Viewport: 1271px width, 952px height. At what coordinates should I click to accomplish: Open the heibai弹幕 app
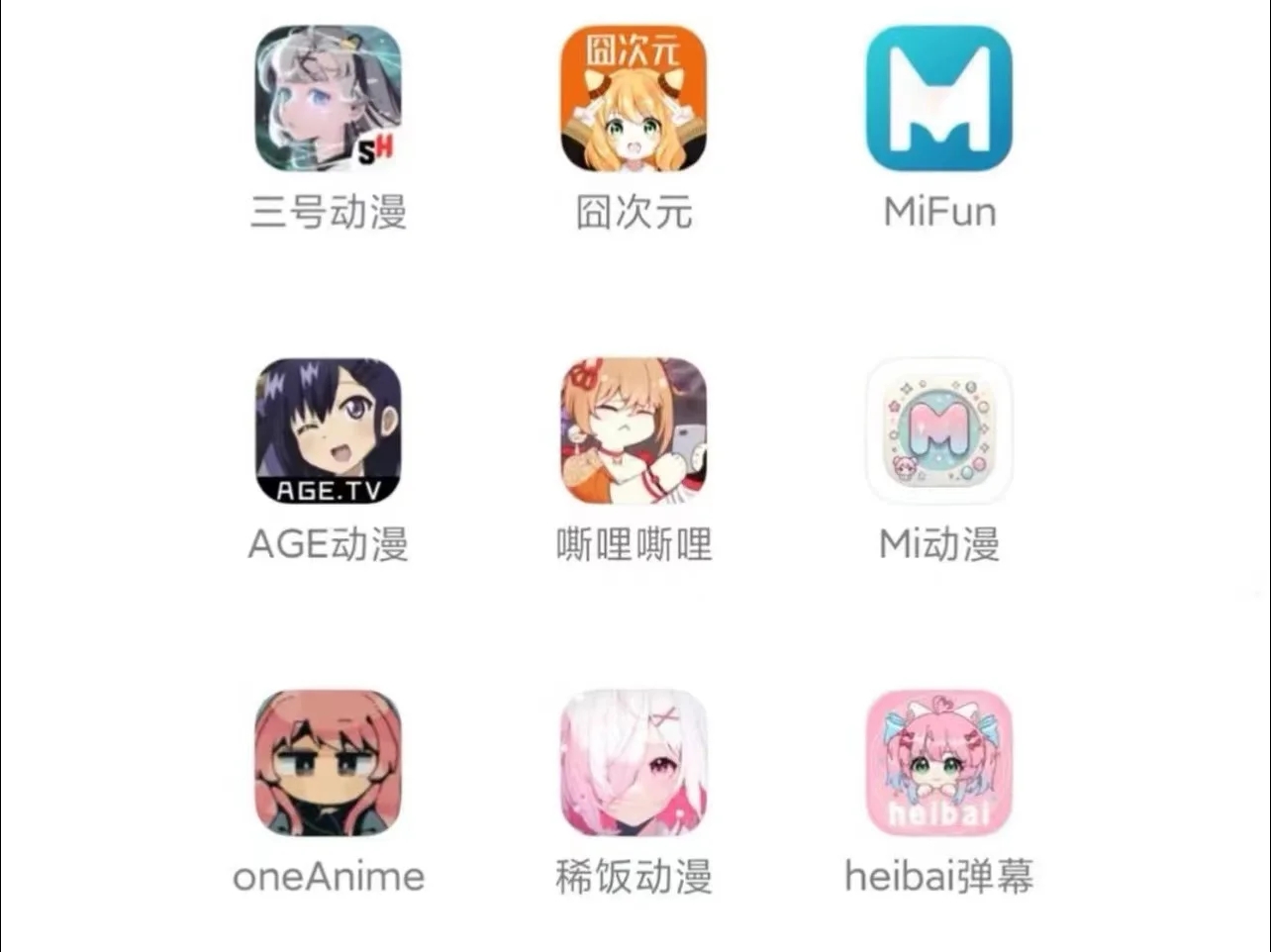pos(939,763)
